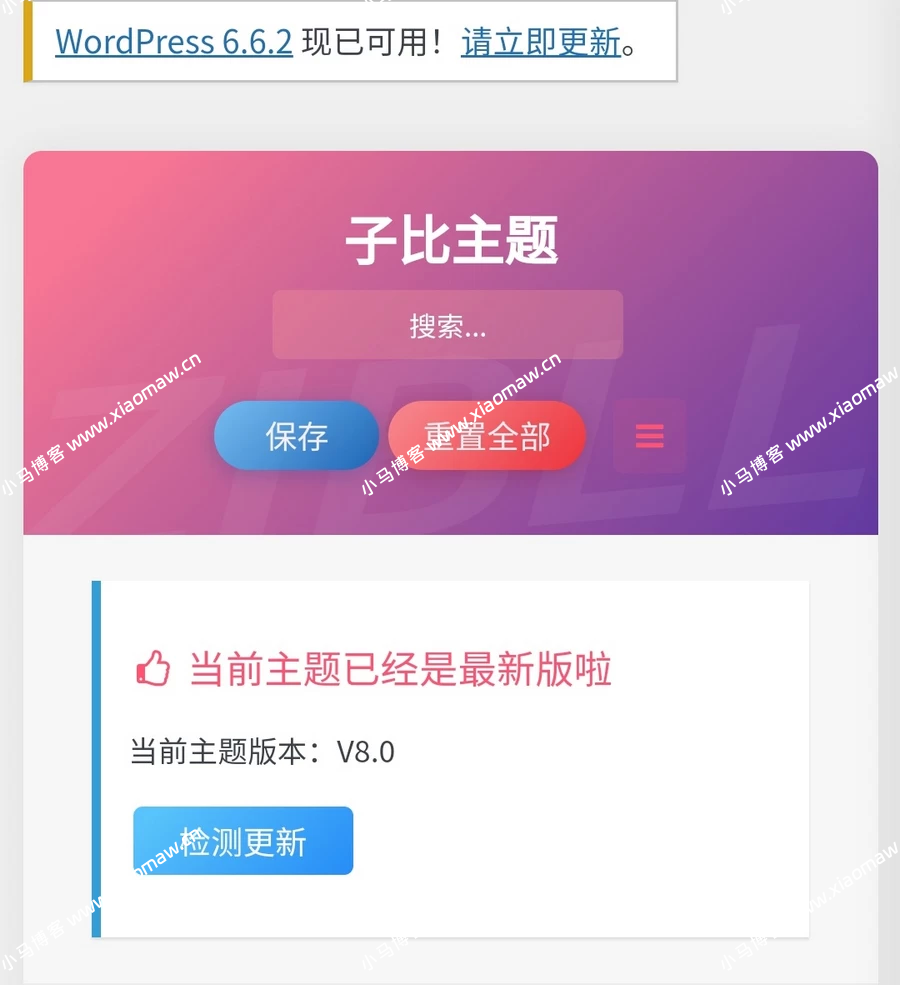Screen dimensions: 900x985
Task: Open the WordPress 6.6.2 link
Action: tap(173, 42)
